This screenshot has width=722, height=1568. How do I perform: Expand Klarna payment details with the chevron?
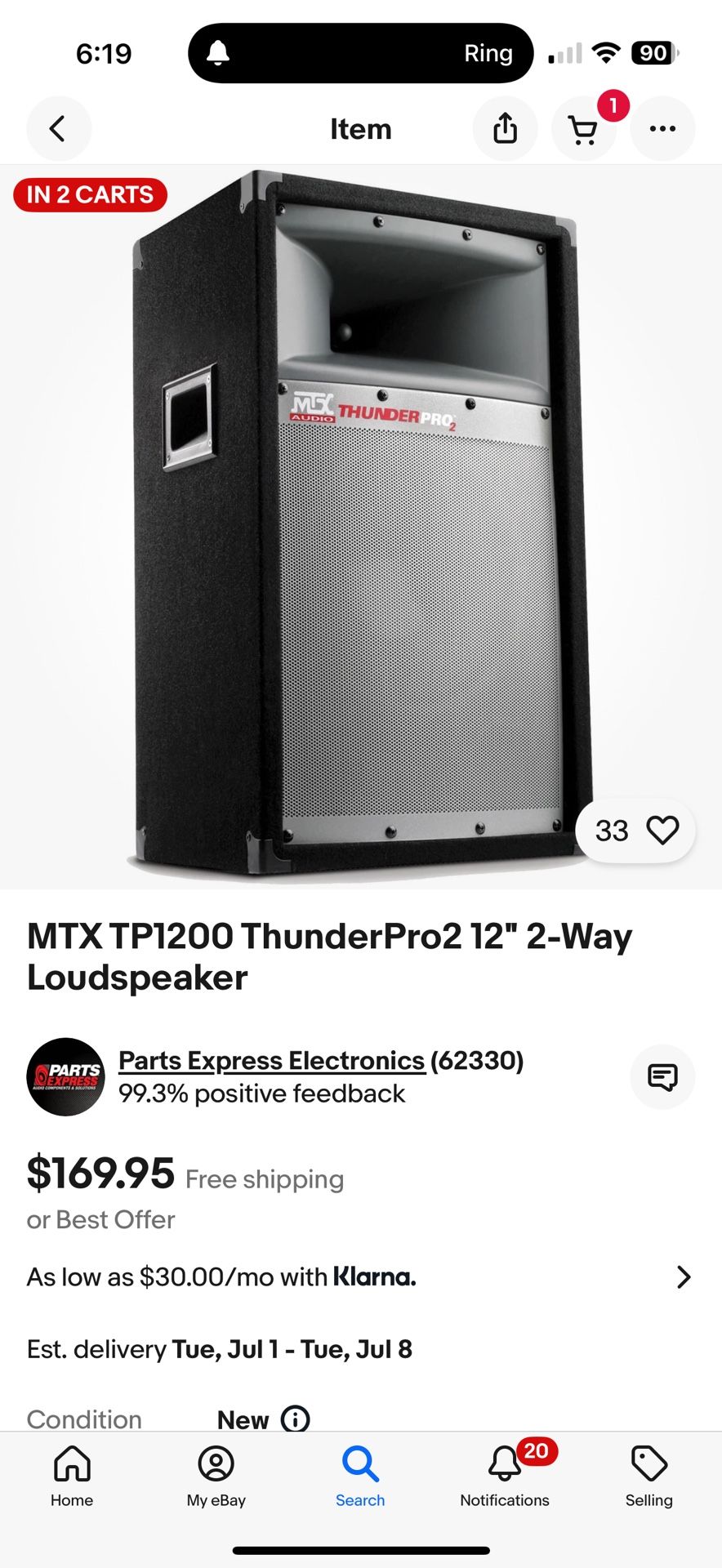pos(683,1276)
